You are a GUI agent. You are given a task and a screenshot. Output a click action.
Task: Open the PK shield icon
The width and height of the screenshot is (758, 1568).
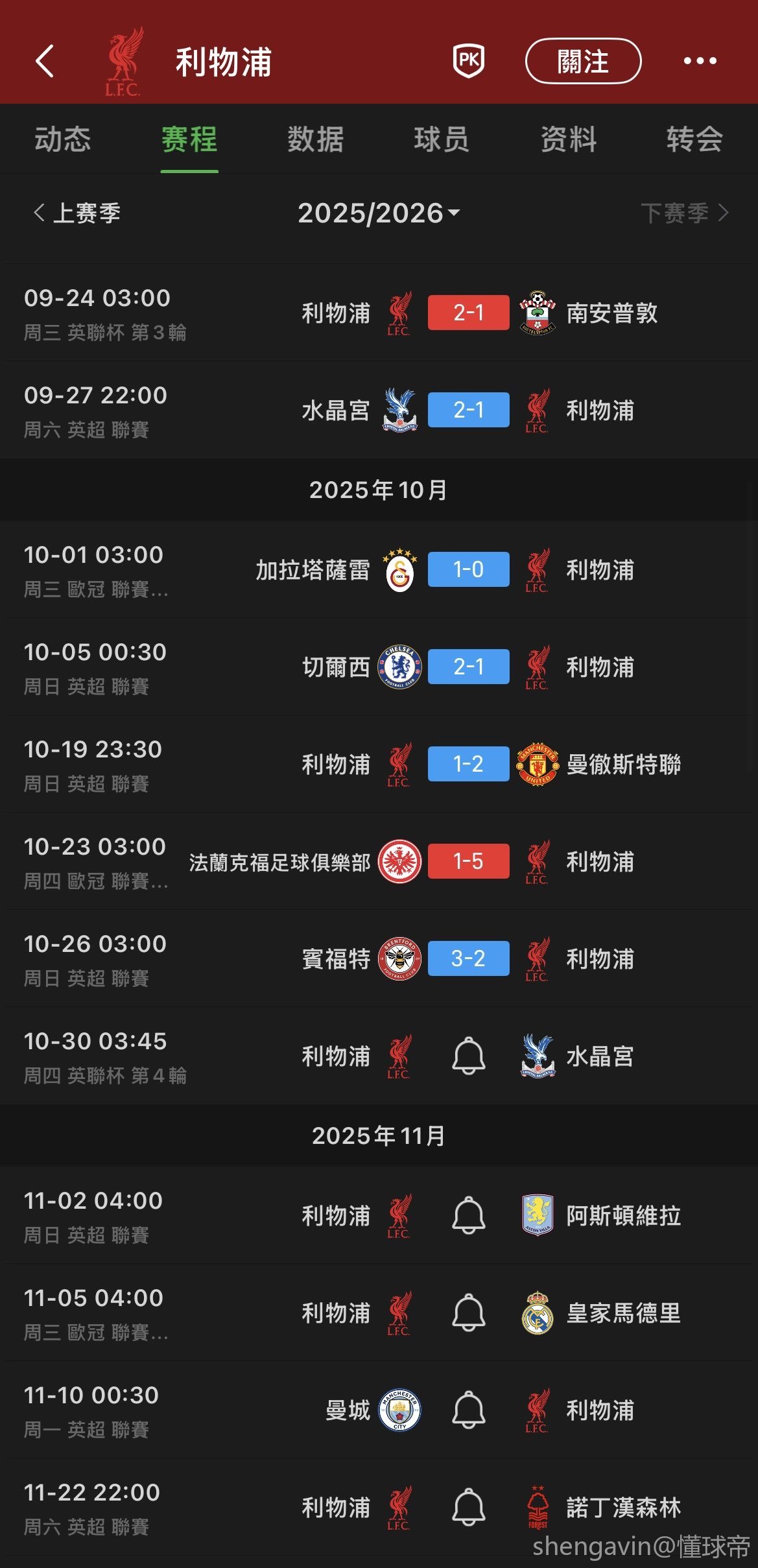468,62
